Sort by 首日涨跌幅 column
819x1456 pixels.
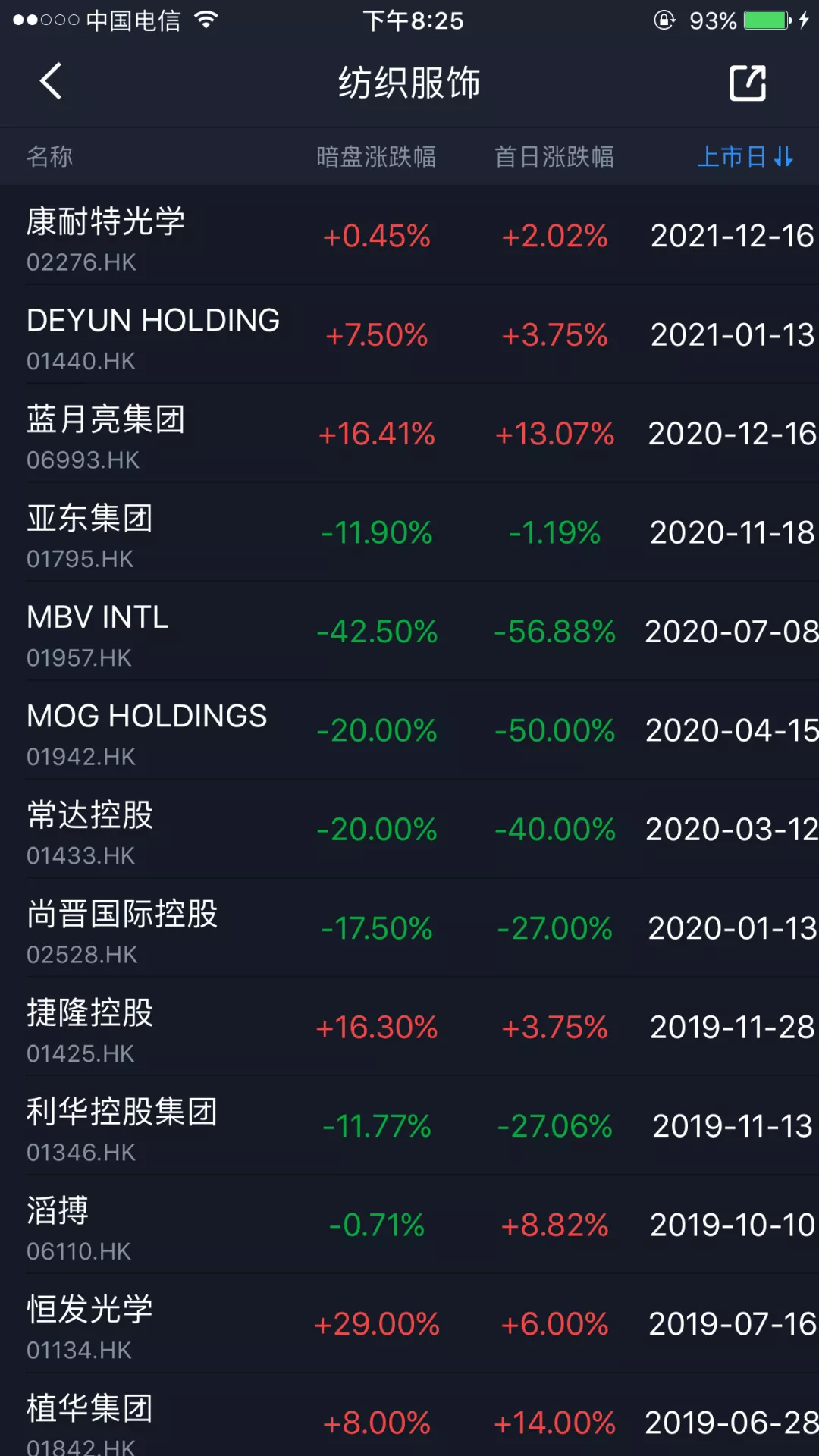[554, 157]
